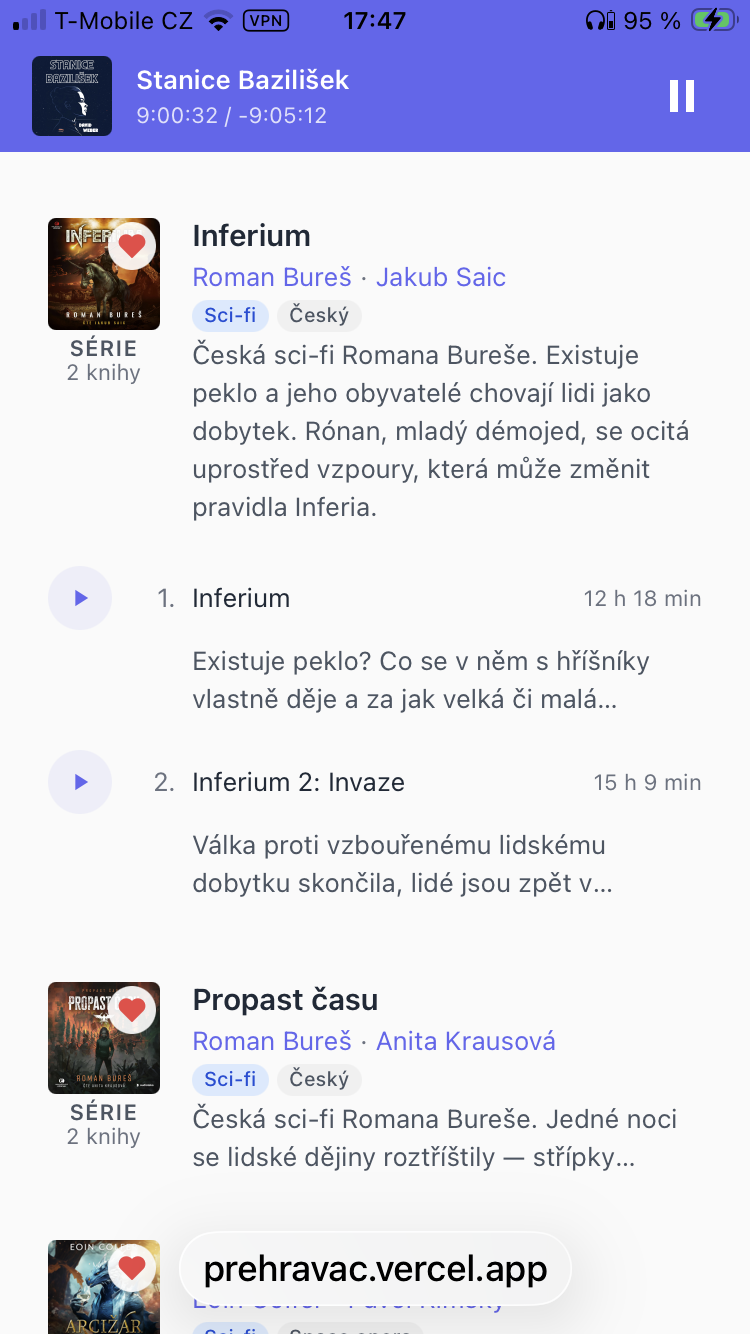Open narrator Anita Krausová
750x1334 pixels.
[x=466, y=1041]
